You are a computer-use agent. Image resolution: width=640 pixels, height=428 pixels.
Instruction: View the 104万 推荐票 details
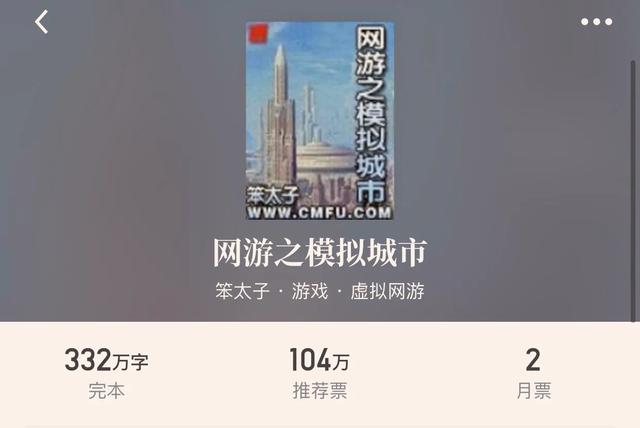click(319, 373)
